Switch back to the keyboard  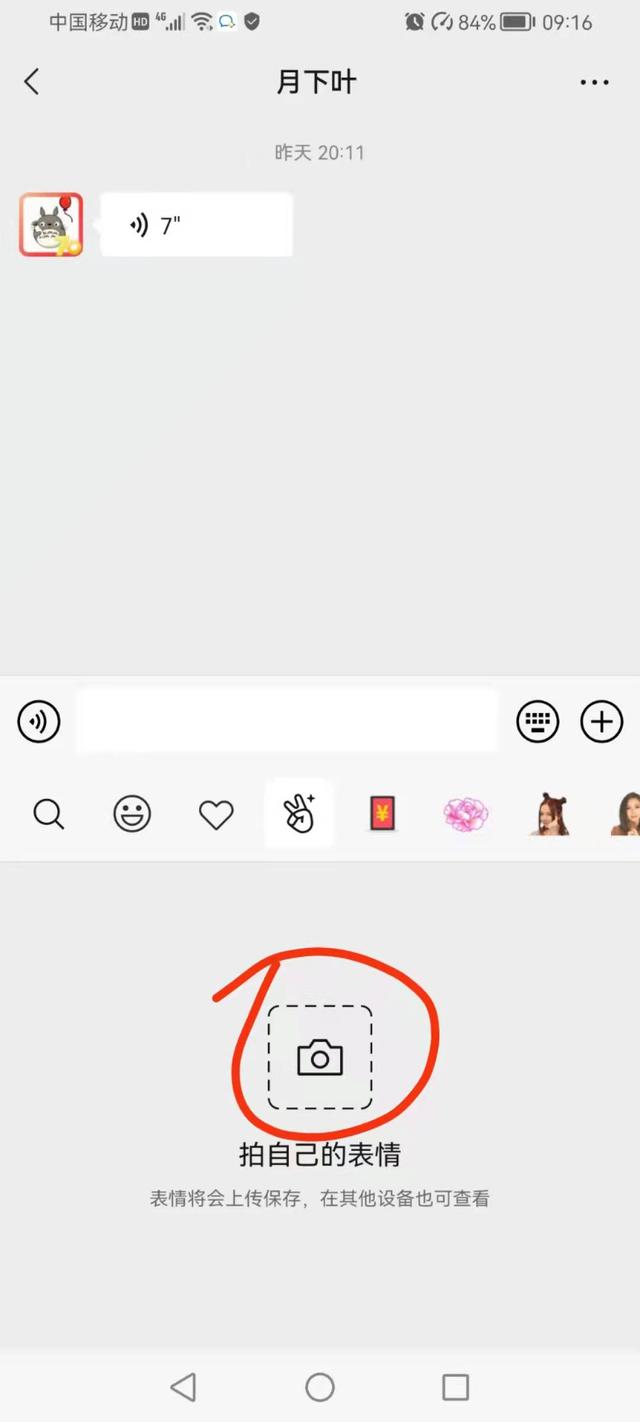click(x=537, y=721)
